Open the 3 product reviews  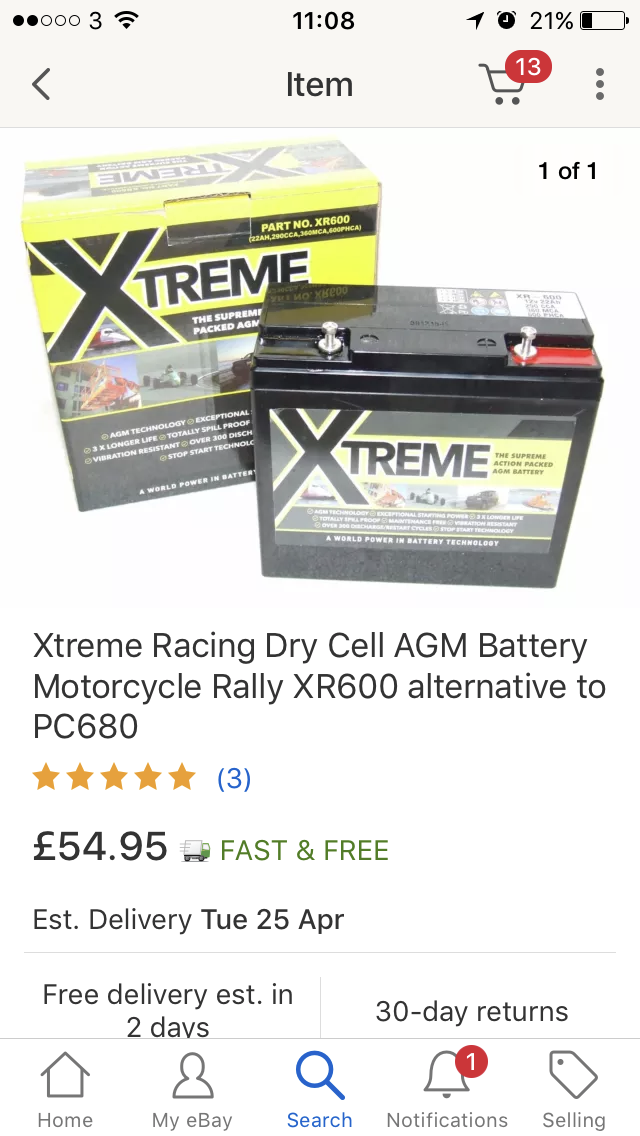pos(233,778)
